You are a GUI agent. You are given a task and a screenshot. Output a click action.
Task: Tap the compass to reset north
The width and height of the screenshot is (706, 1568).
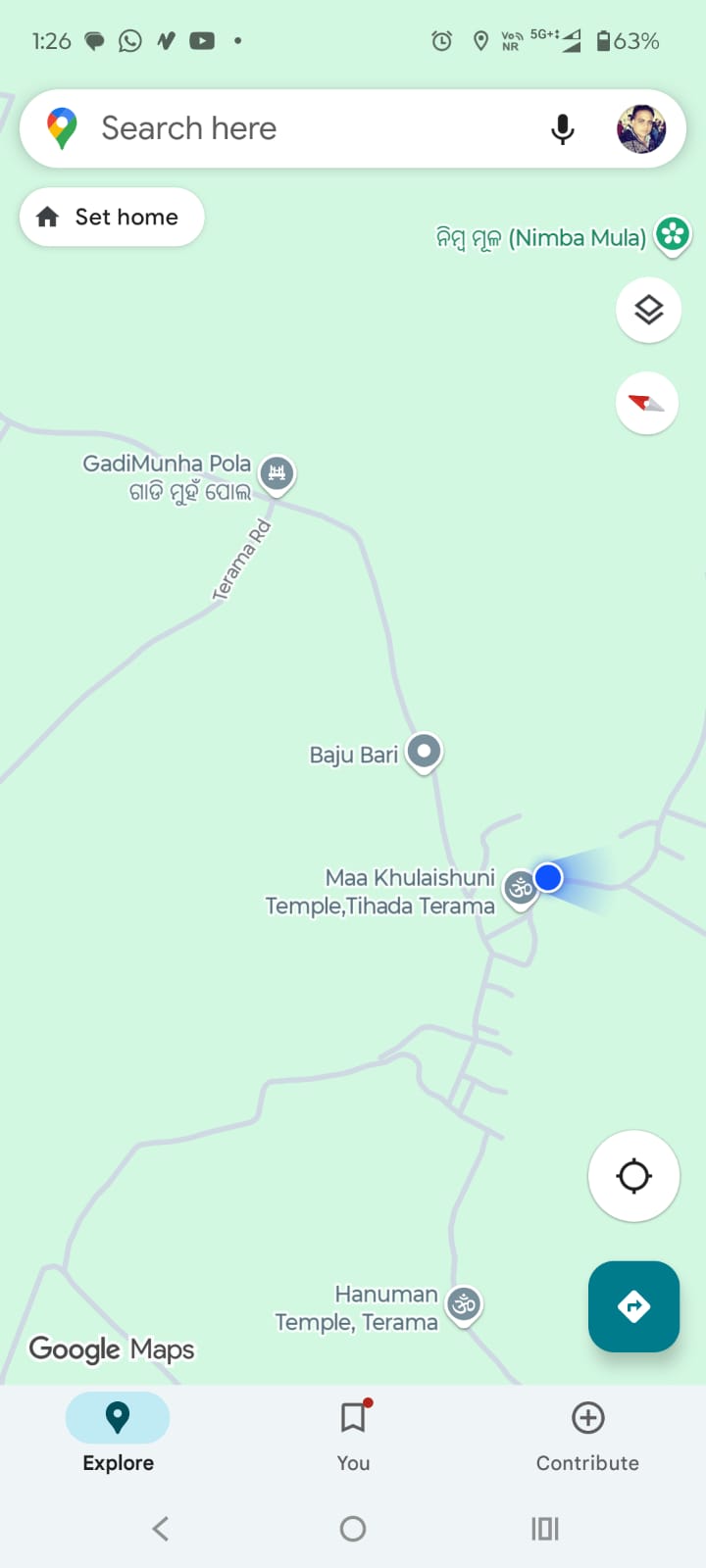pos(647,403)
